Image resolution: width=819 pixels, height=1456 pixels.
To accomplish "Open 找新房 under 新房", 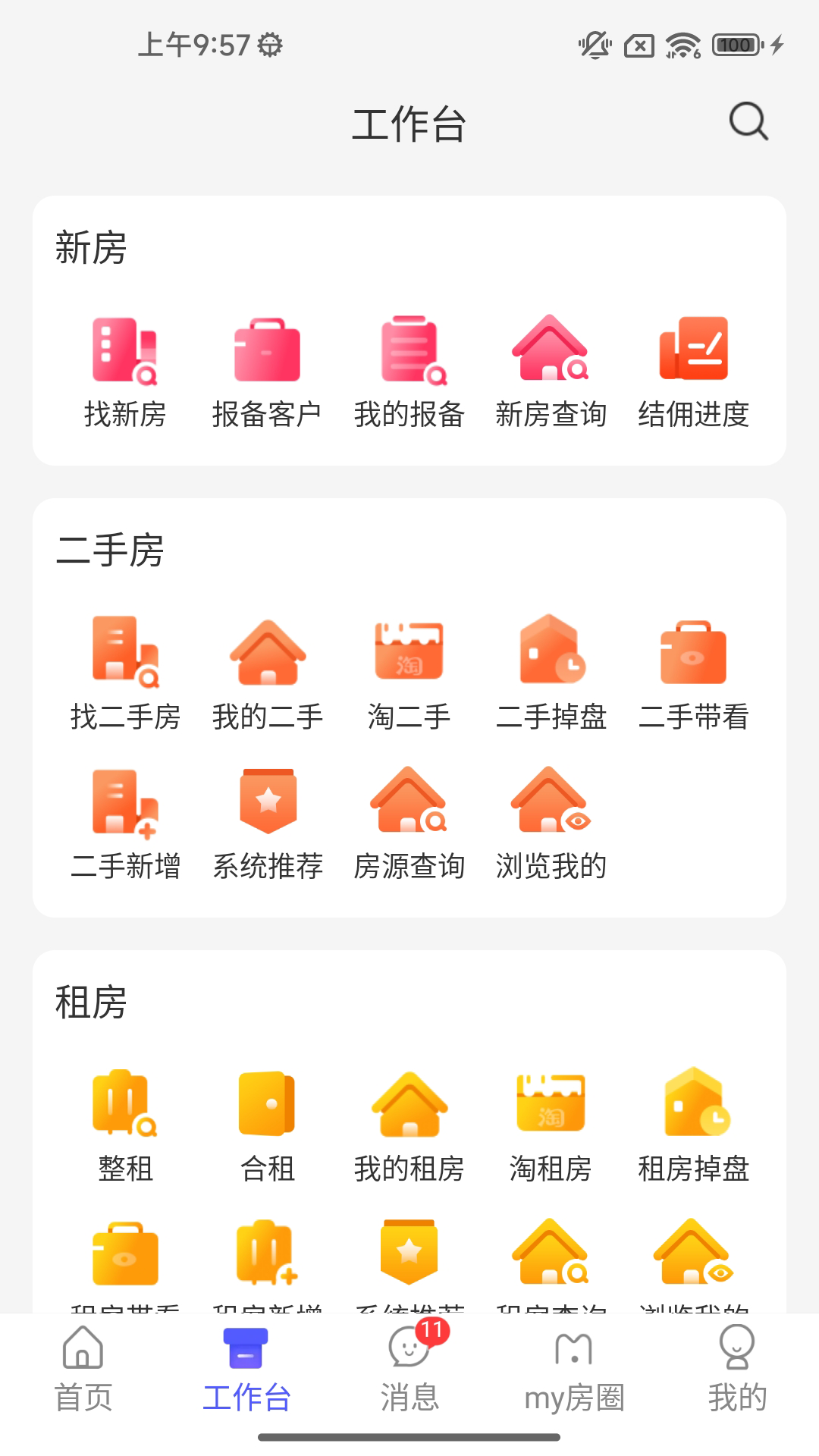I will [x=125, y=372].
